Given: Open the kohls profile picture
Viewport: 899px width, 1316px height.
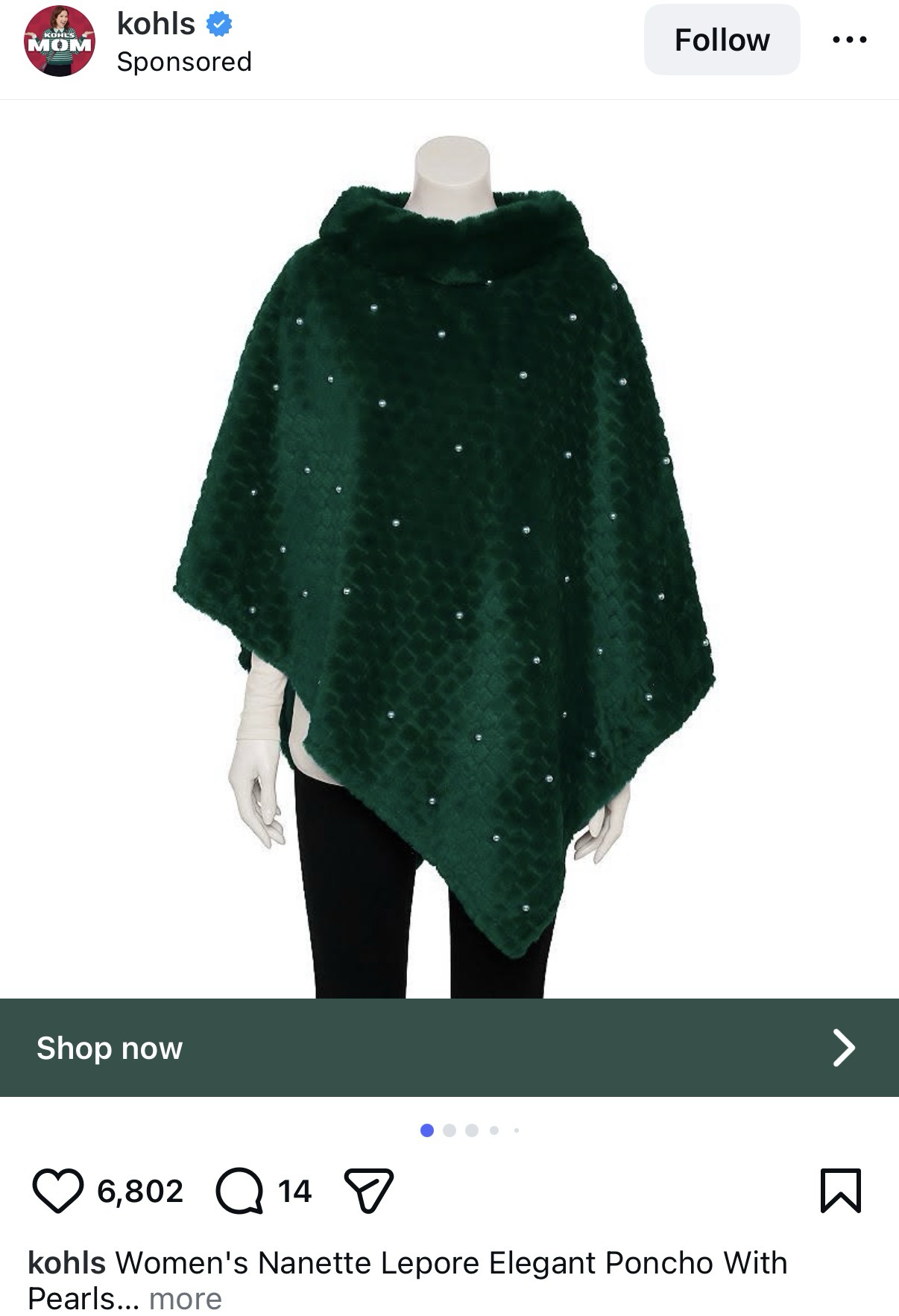Looking at the screenshot, I should click(60, 41).
